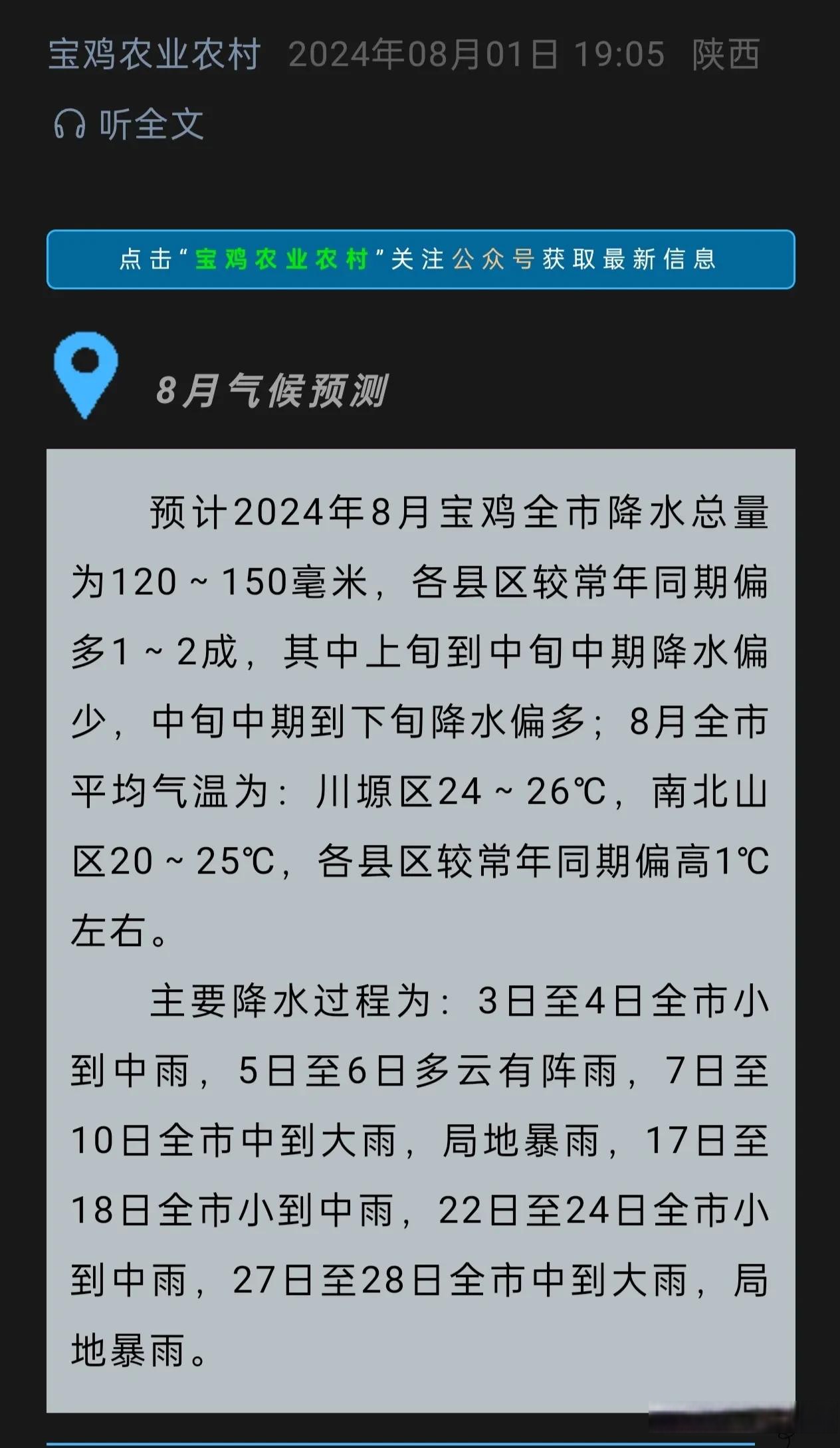
Task: Tap 听全文 to listen to the article
Action: point(129,124)
